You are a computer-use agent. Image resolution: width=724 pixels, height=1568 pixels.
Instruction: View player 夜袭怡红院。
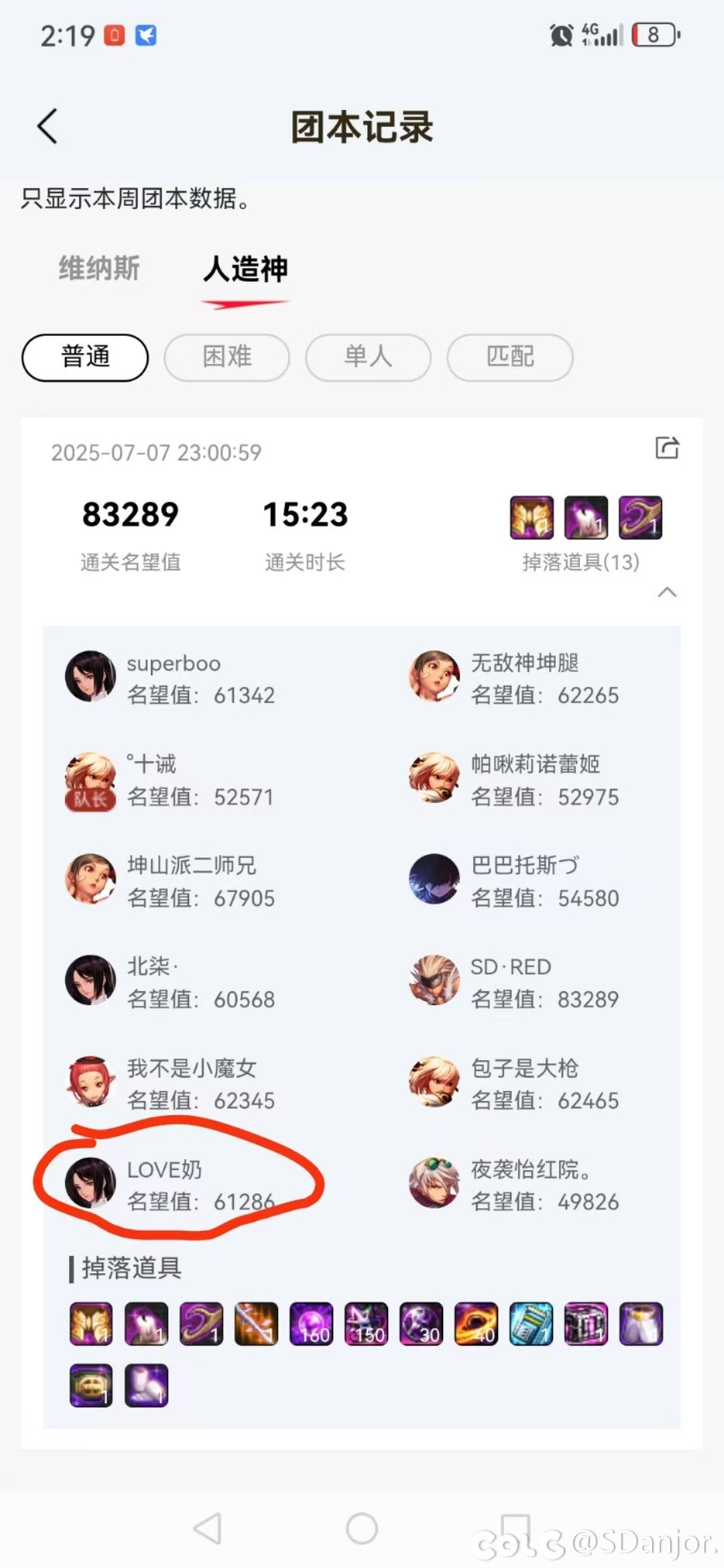click(434, 1183)
